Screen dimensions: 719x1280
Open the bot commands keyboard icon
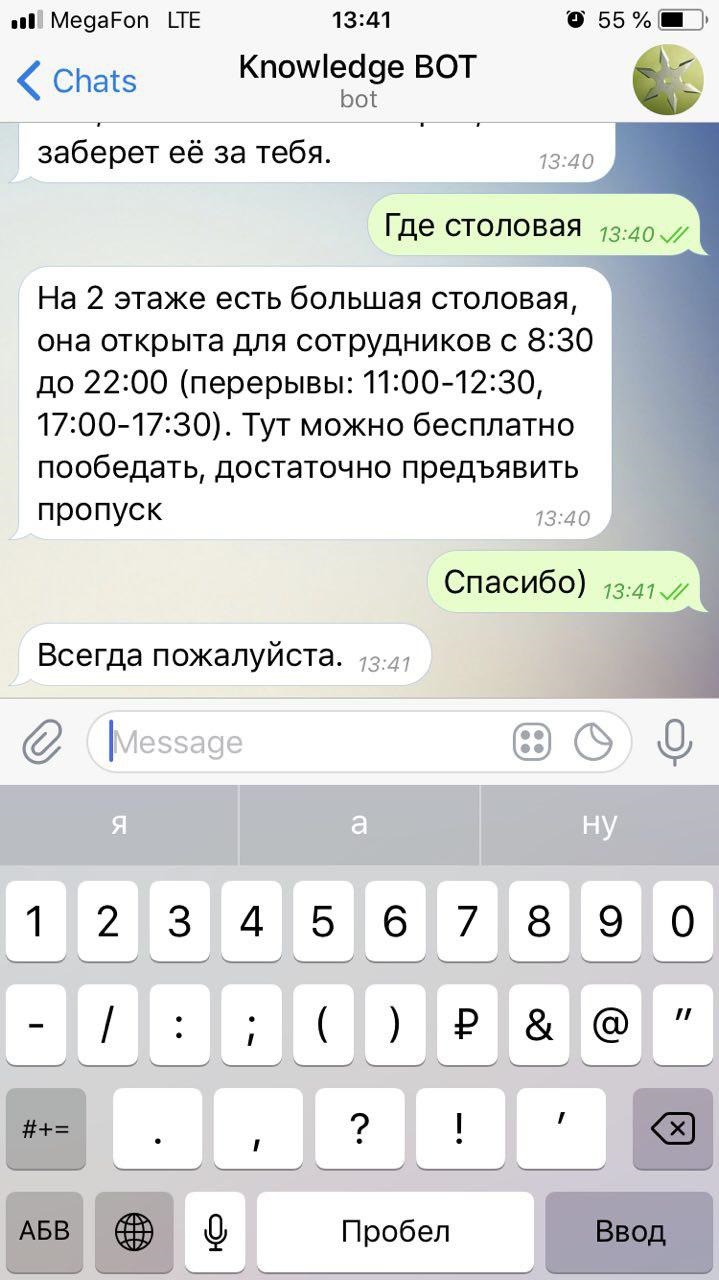click(532, 742)
